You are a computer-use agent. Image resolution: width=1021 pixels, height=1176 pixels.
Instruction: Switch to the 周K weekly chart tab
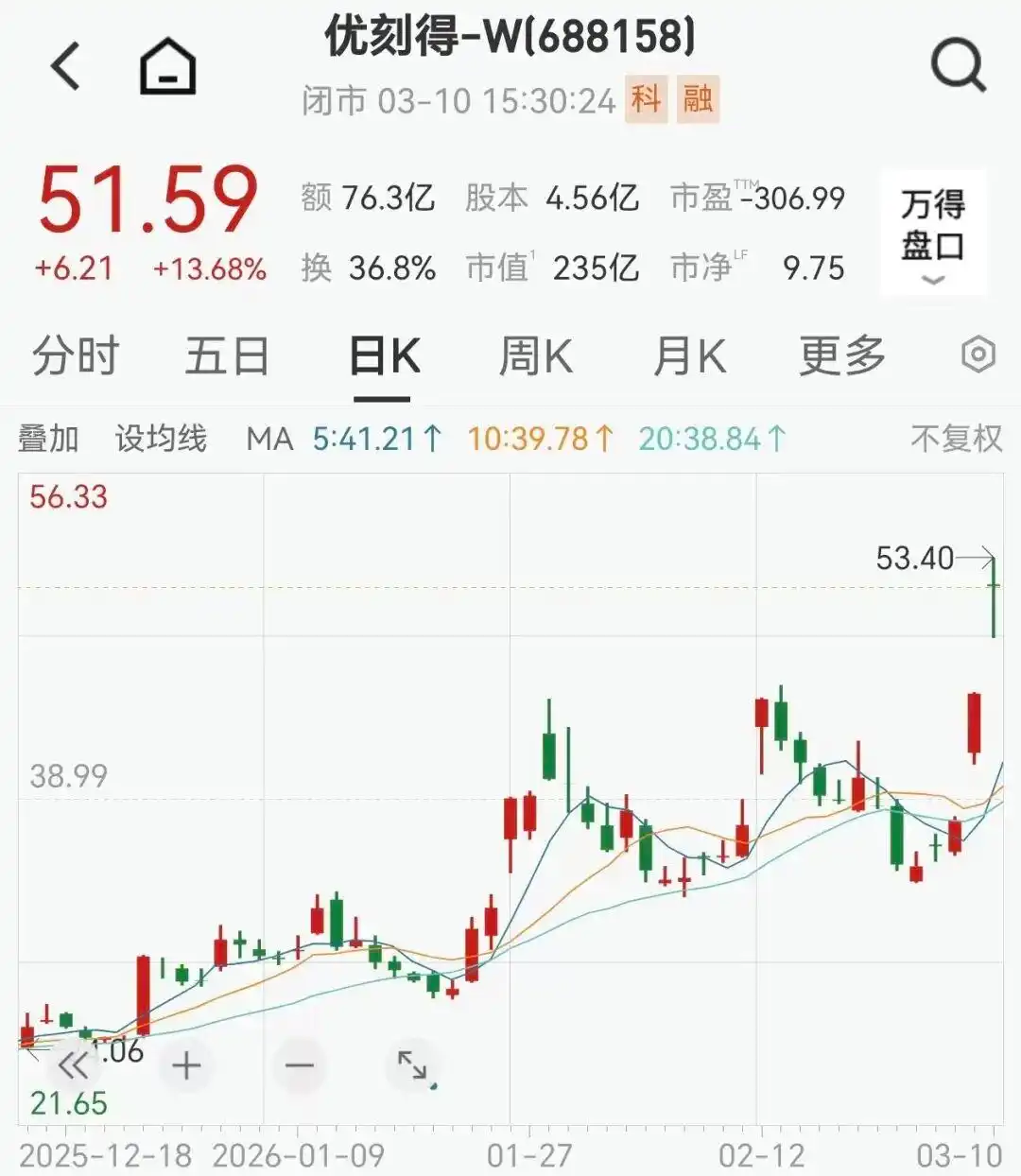point(535,355)
